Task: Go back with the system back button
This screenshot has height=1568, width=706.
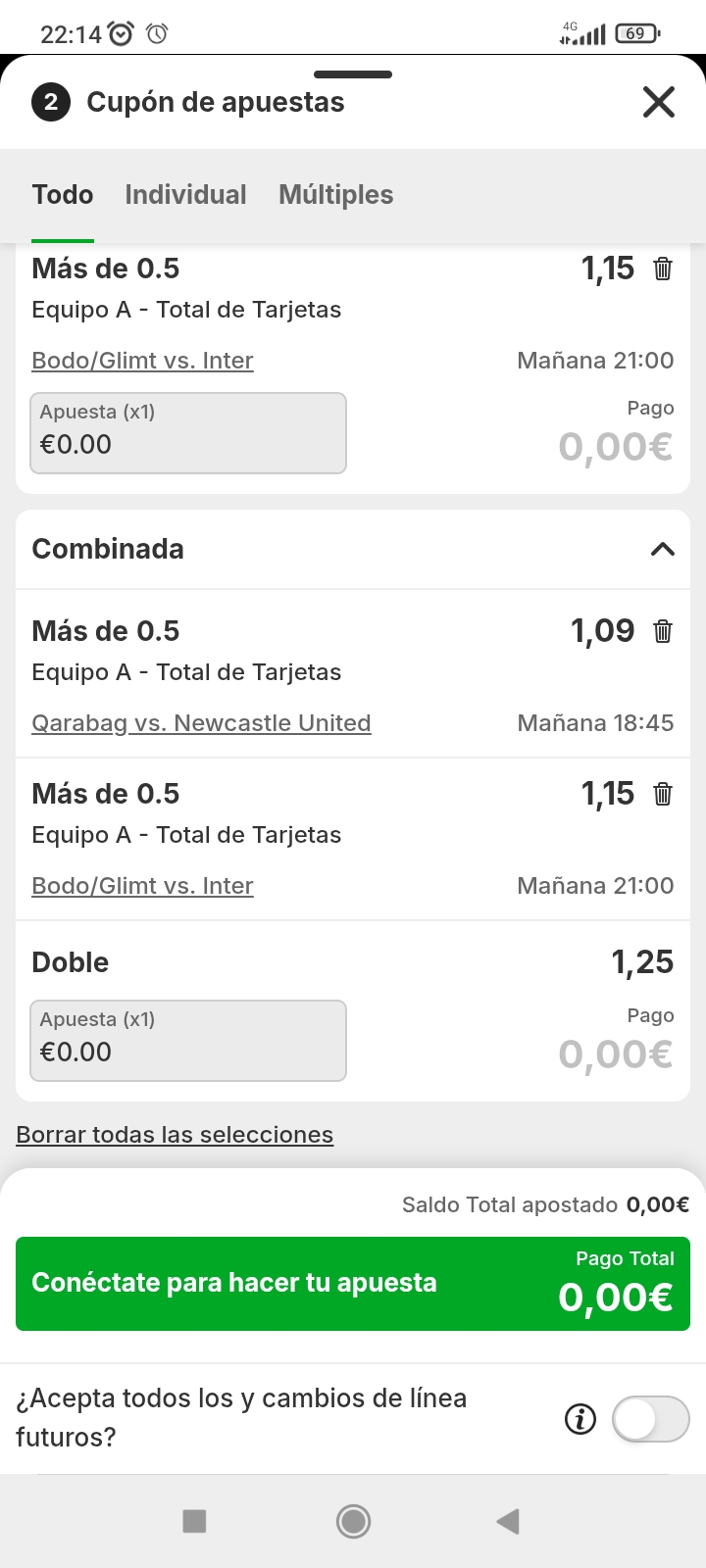Action: tap(508, 1521)
